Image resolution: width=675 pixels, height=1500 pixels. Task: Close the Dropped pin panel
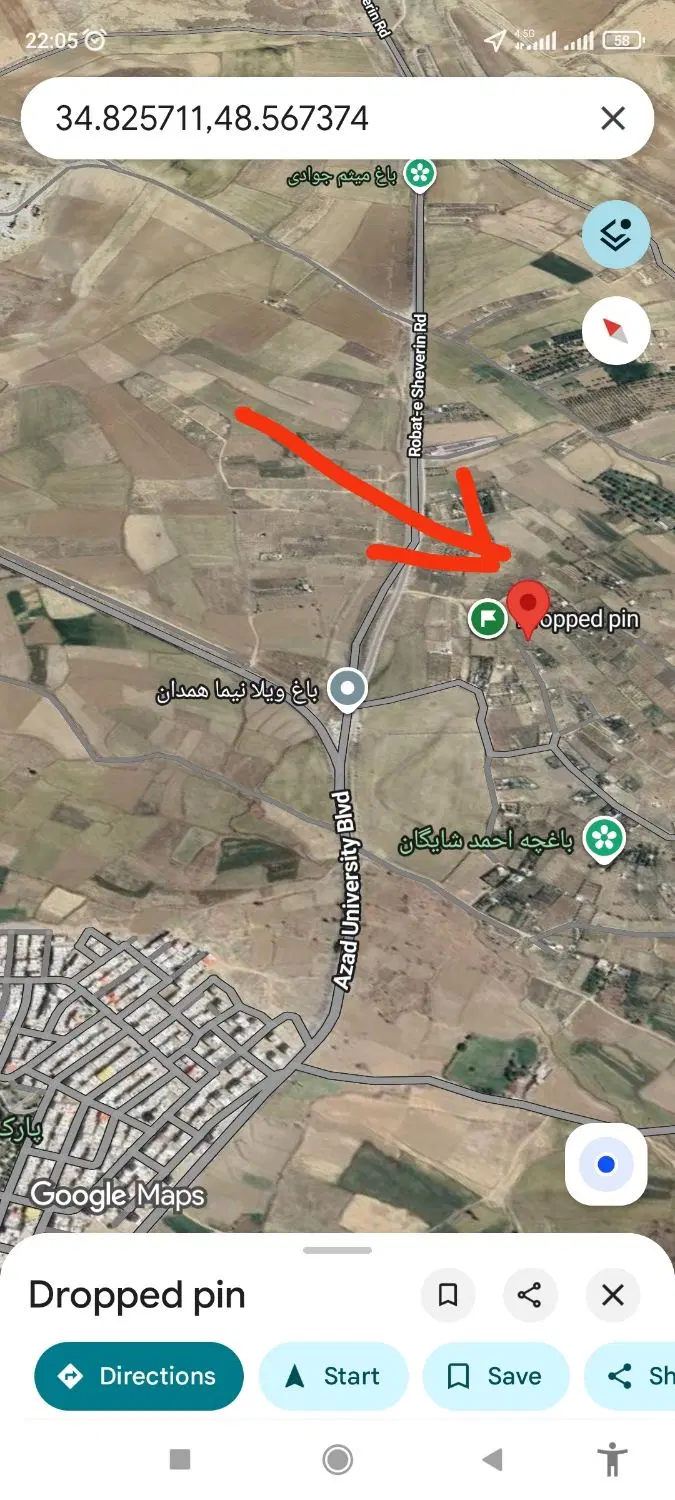[x=613, y=1295]
